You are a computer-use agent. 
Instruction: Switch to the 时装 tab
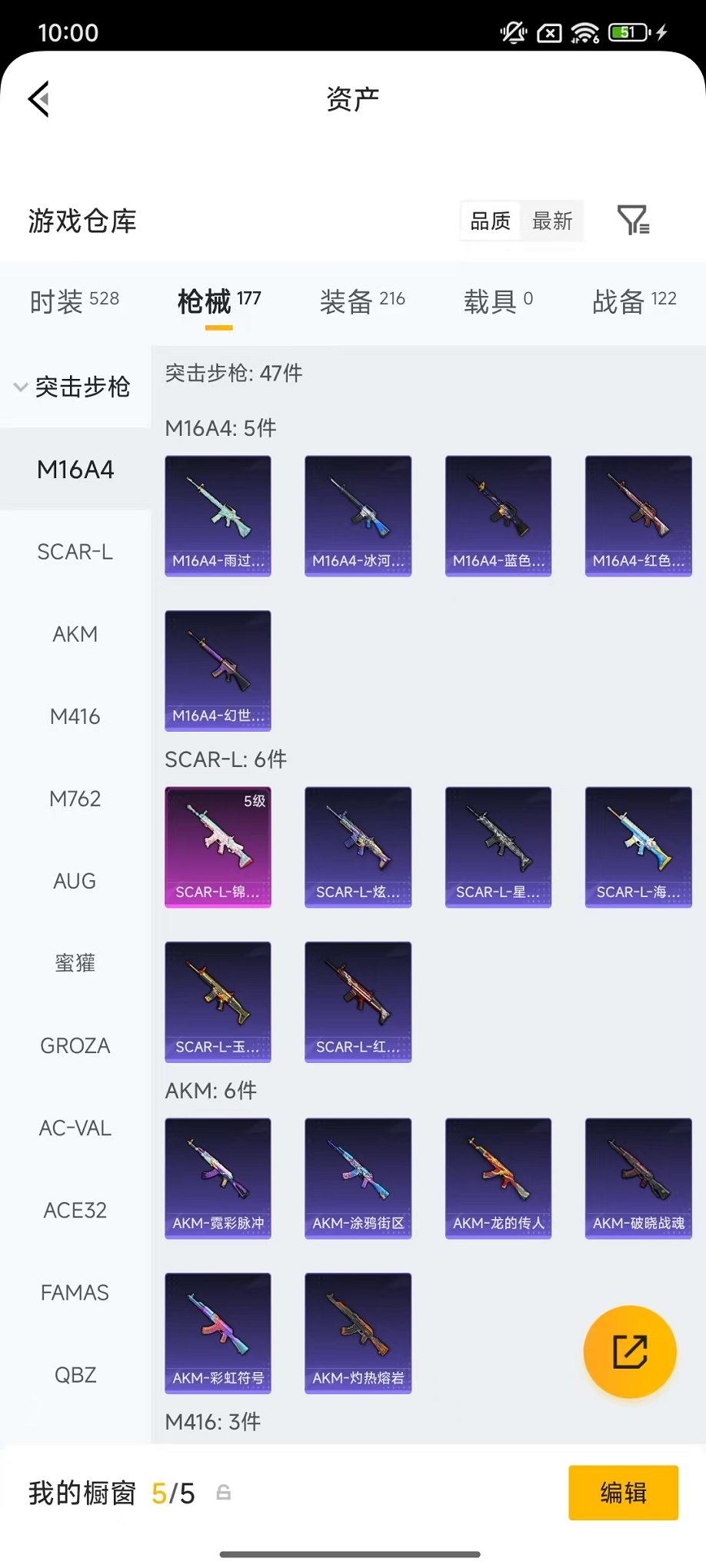74,301
